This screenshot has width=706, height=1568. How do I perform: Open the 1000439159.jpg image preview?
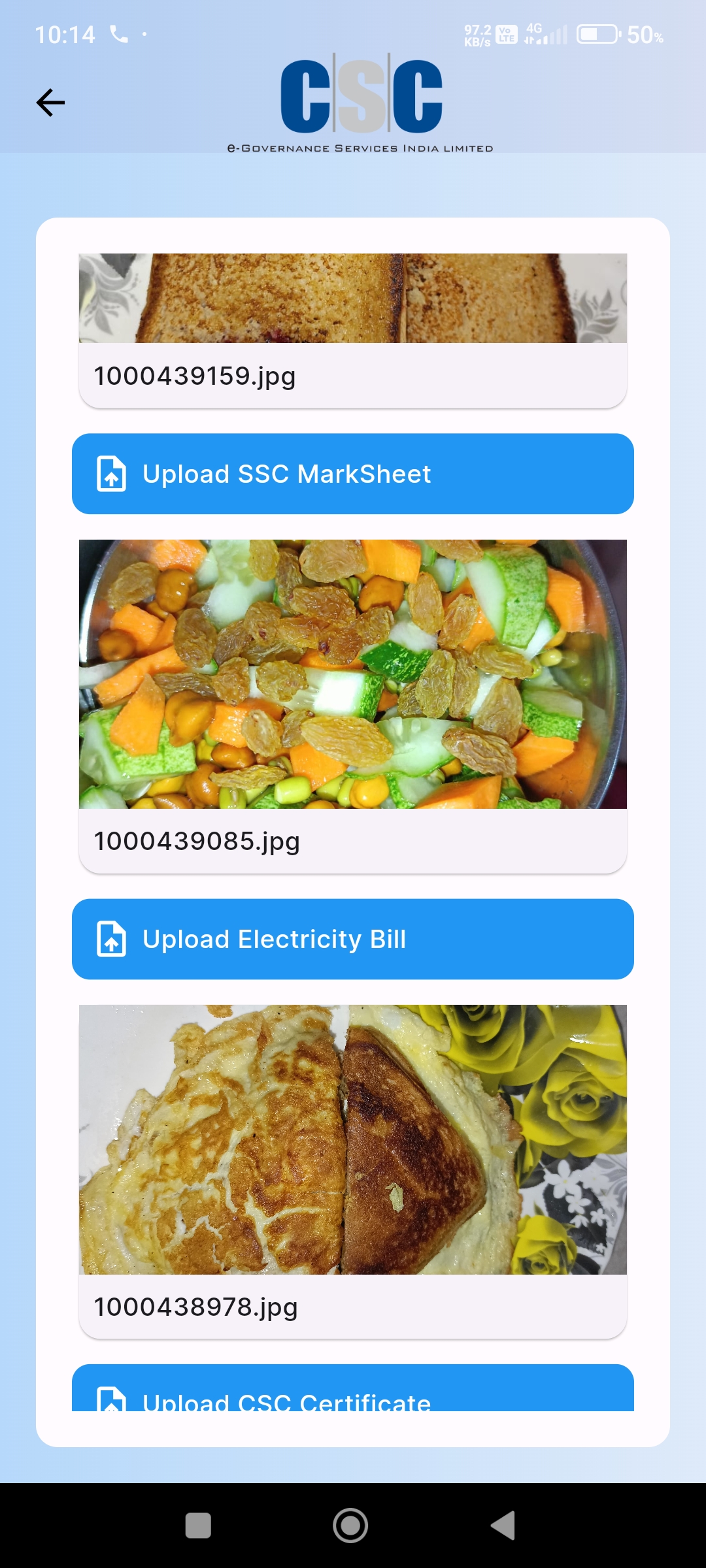353,298
